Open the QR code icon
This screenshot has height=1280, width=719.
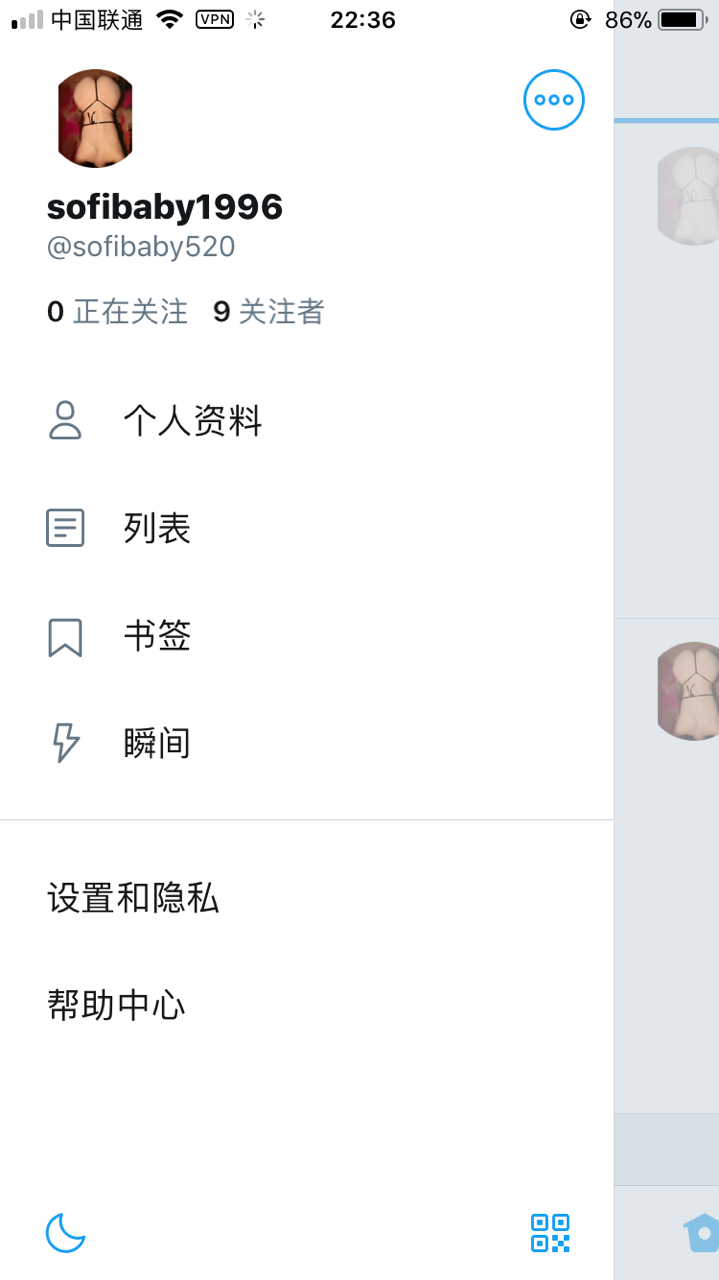(550, 1232)
